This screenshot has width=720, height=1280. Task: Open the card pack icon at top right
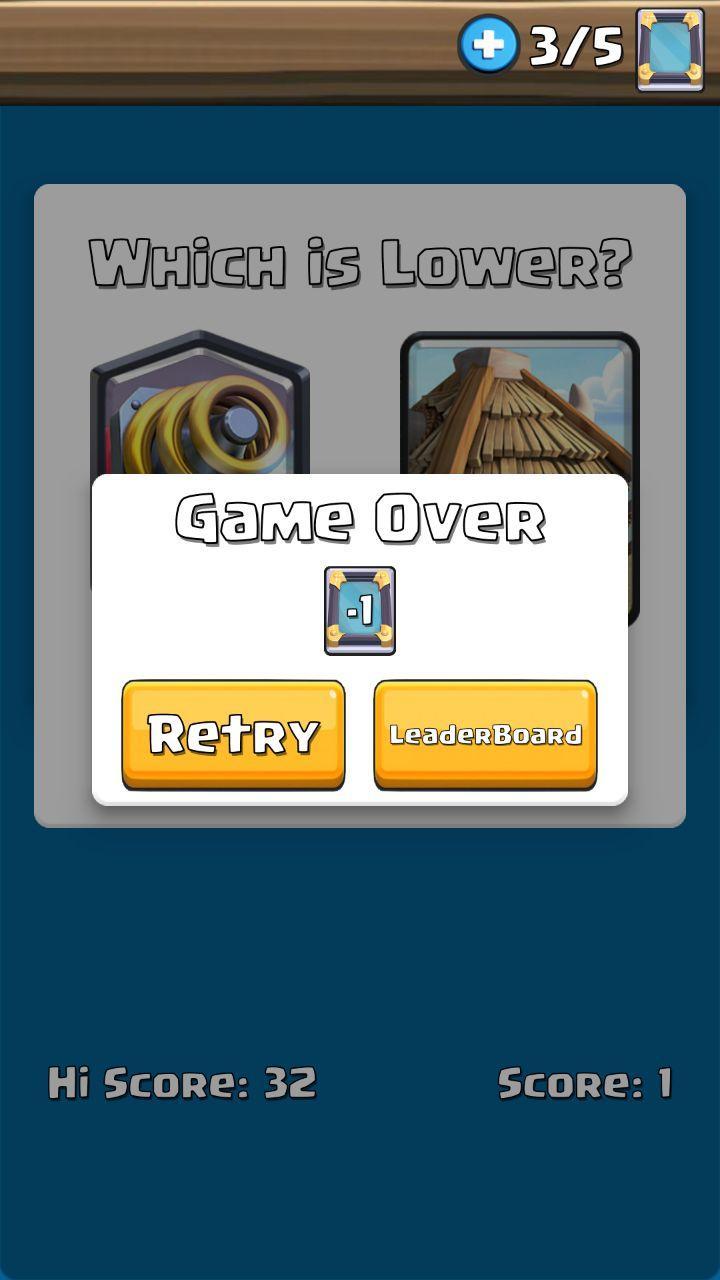tap(668, 48)
